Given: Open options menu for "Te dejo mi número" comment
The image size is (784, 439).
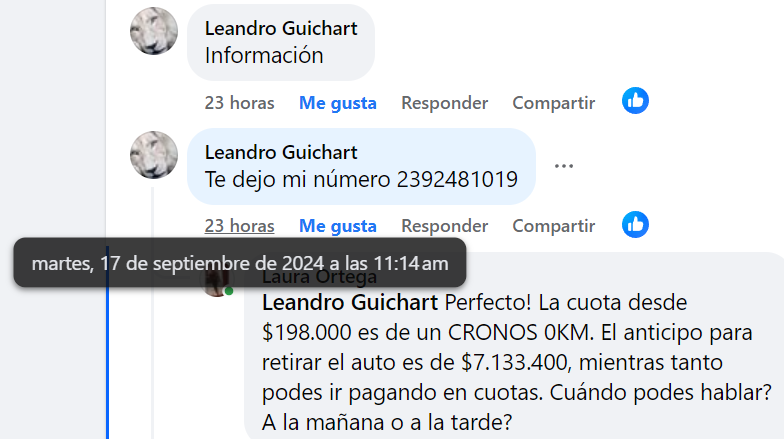Looking at the screenshot, I should click(x=564, y=166).
